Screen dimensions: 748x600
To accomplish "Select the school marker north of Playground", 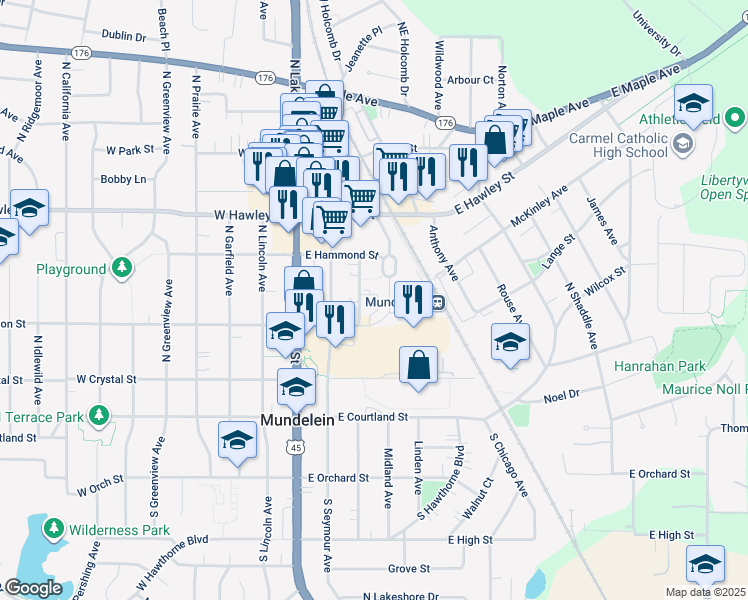I will (30, 209).
